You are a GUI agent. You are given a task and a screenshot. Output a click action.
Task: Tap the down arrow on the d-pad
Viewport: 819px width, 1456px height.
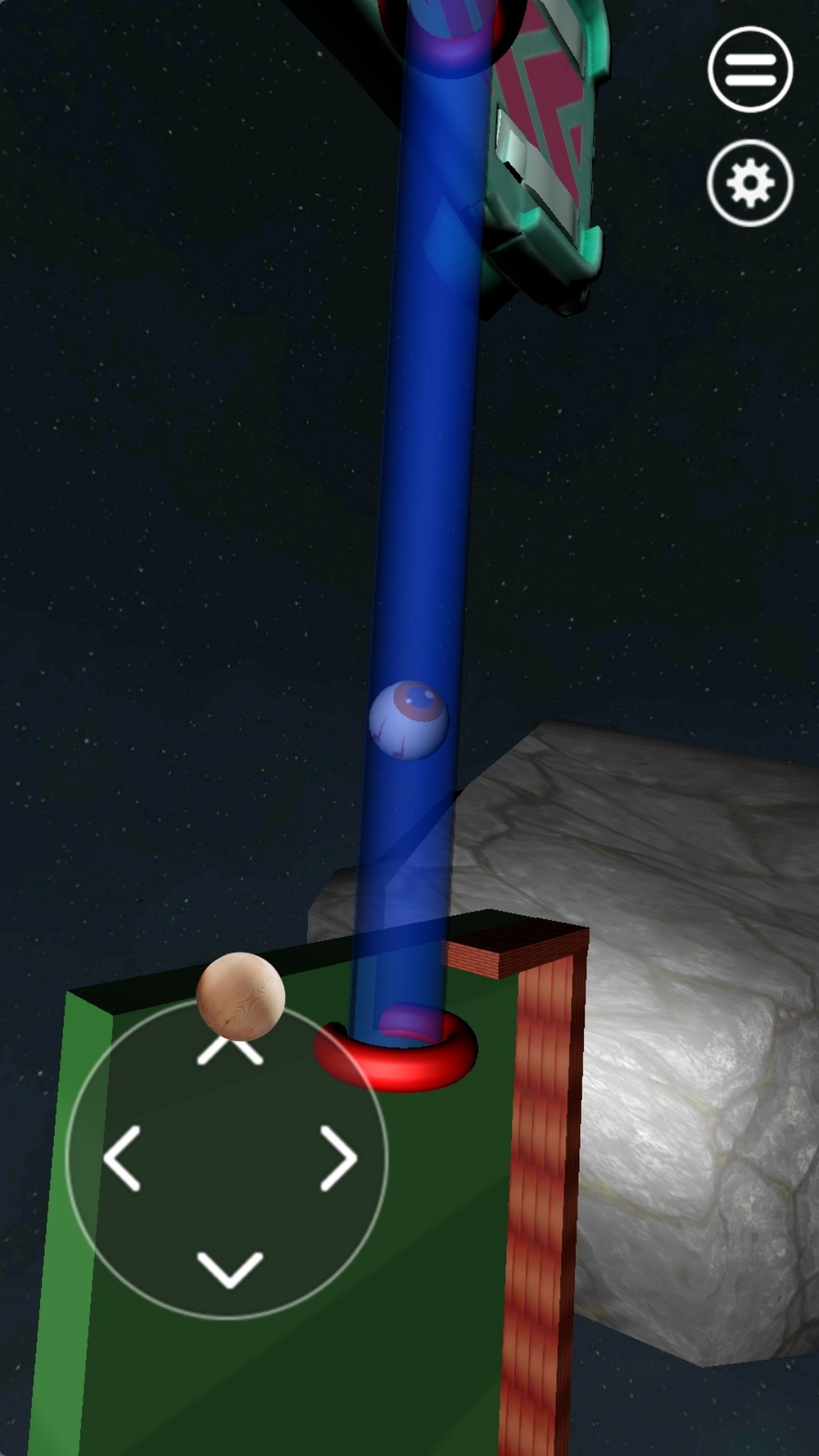[230, 1269]
